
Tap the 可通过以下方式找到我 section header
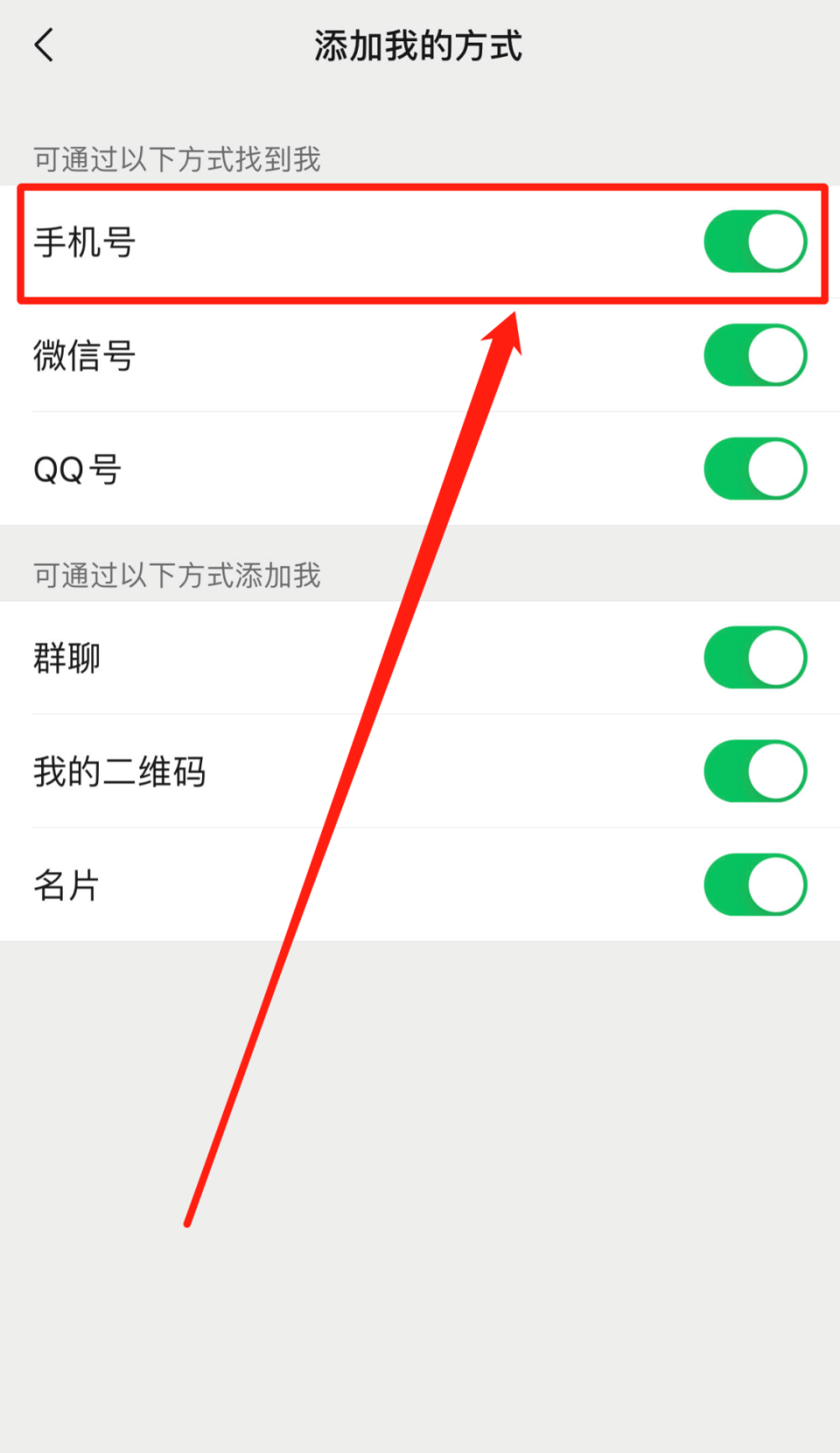175,159
